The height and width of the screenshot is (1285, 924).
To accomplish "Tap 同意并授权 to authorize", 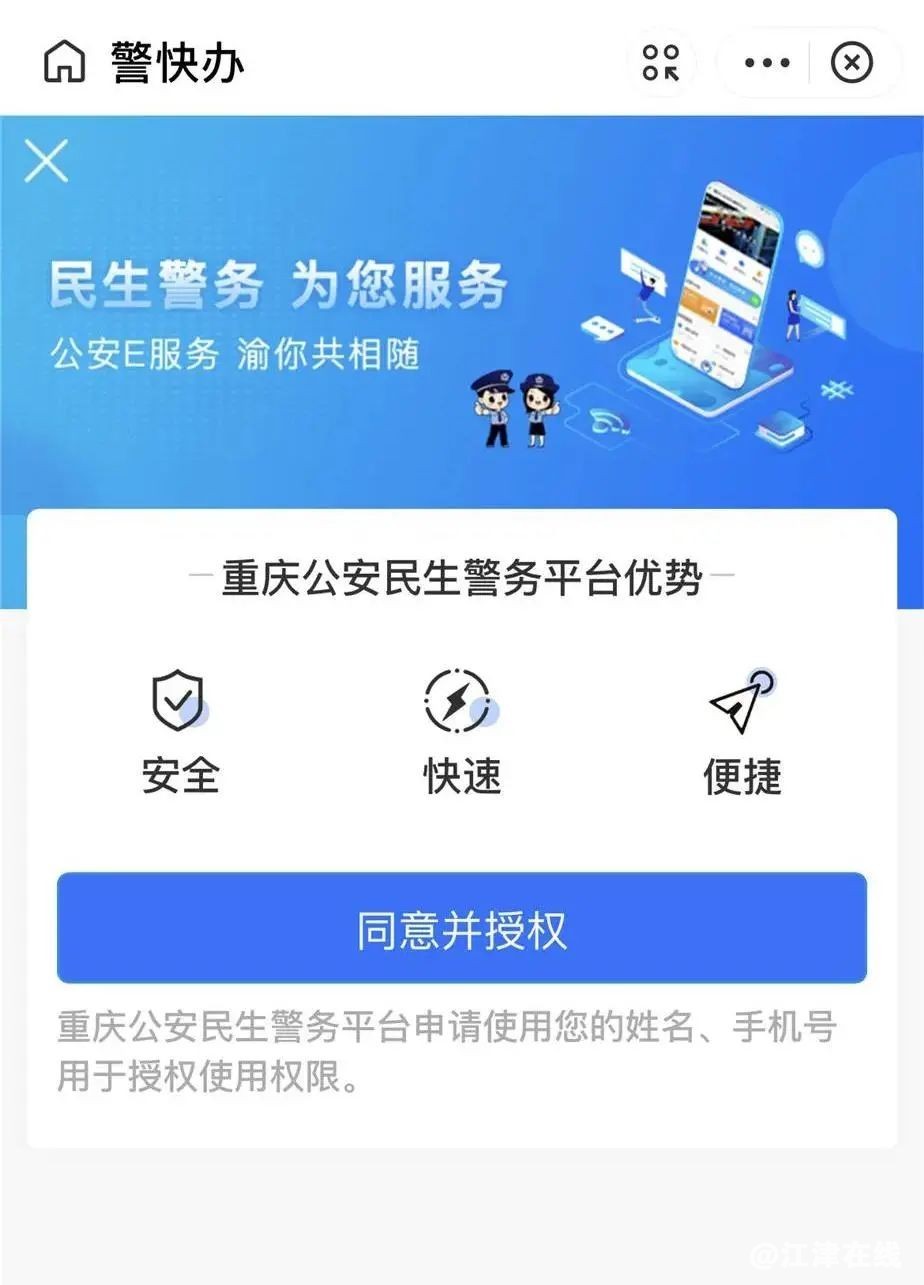I will 461,928.
